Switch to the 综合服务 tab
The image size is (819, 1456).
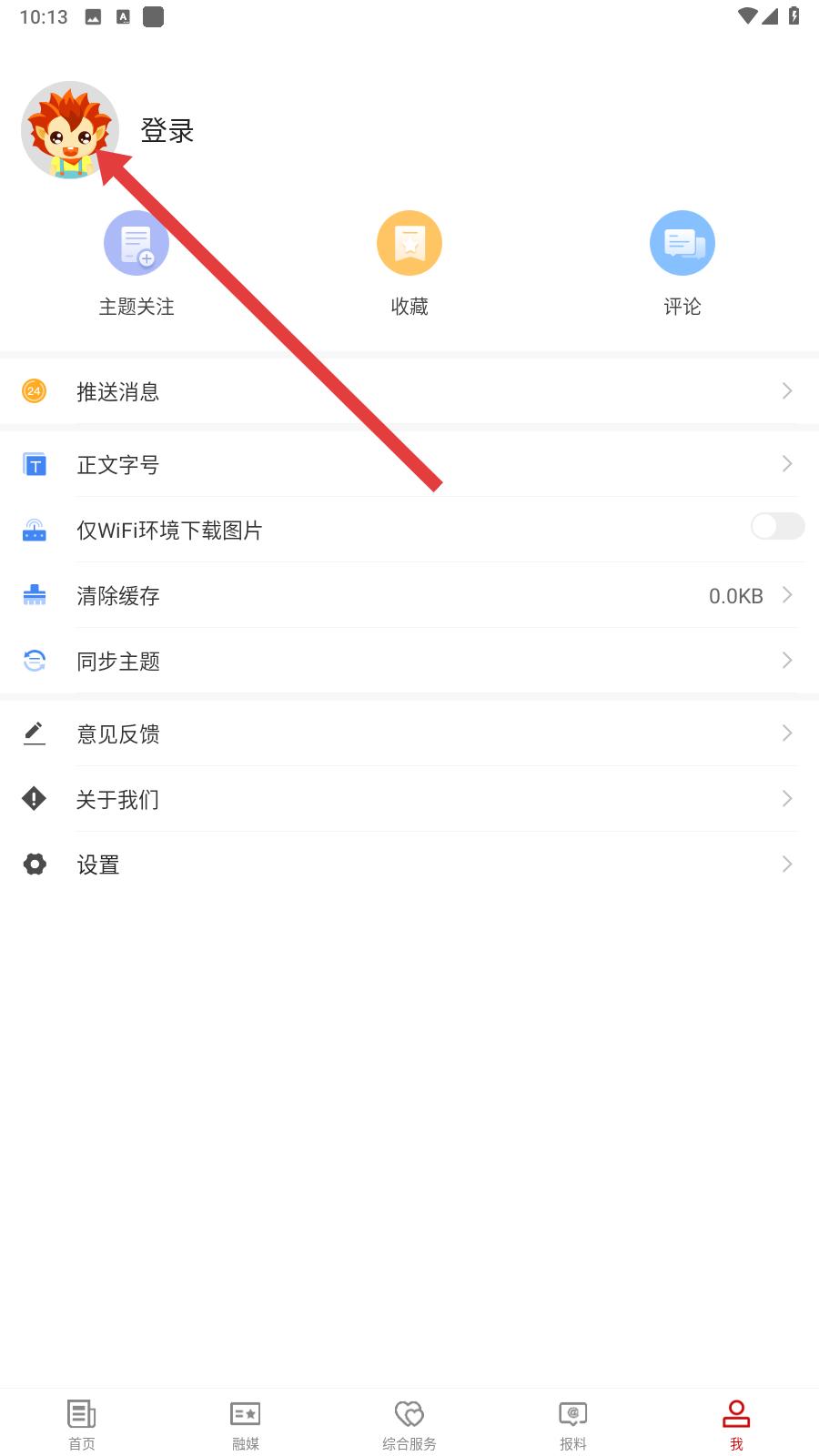[x=409, y=1424]
